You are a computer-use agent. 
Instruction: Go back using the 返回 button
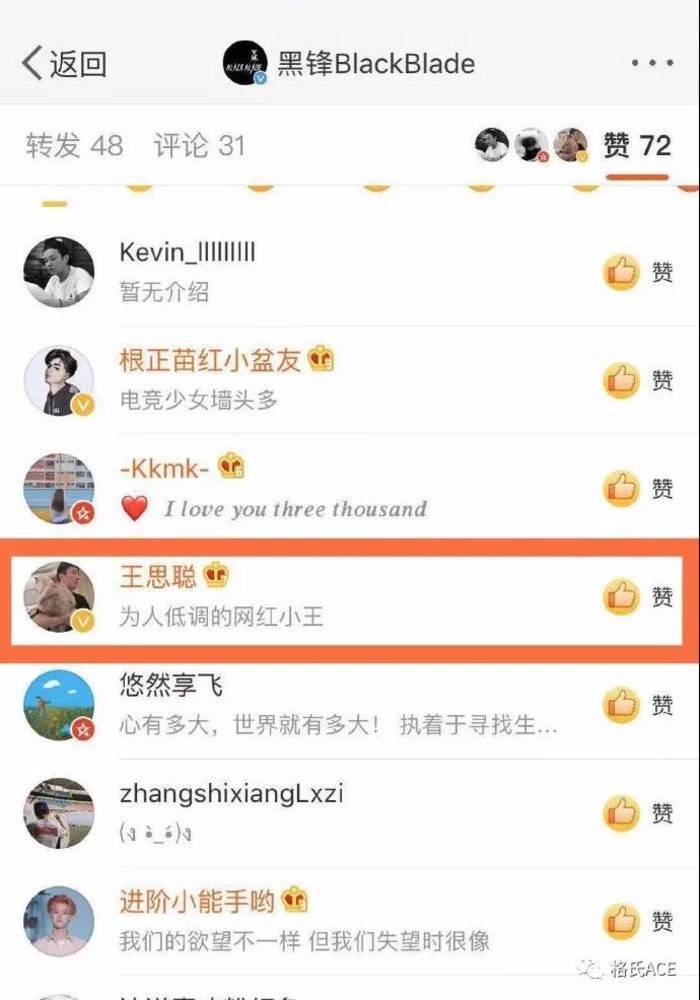click(65, 65)
